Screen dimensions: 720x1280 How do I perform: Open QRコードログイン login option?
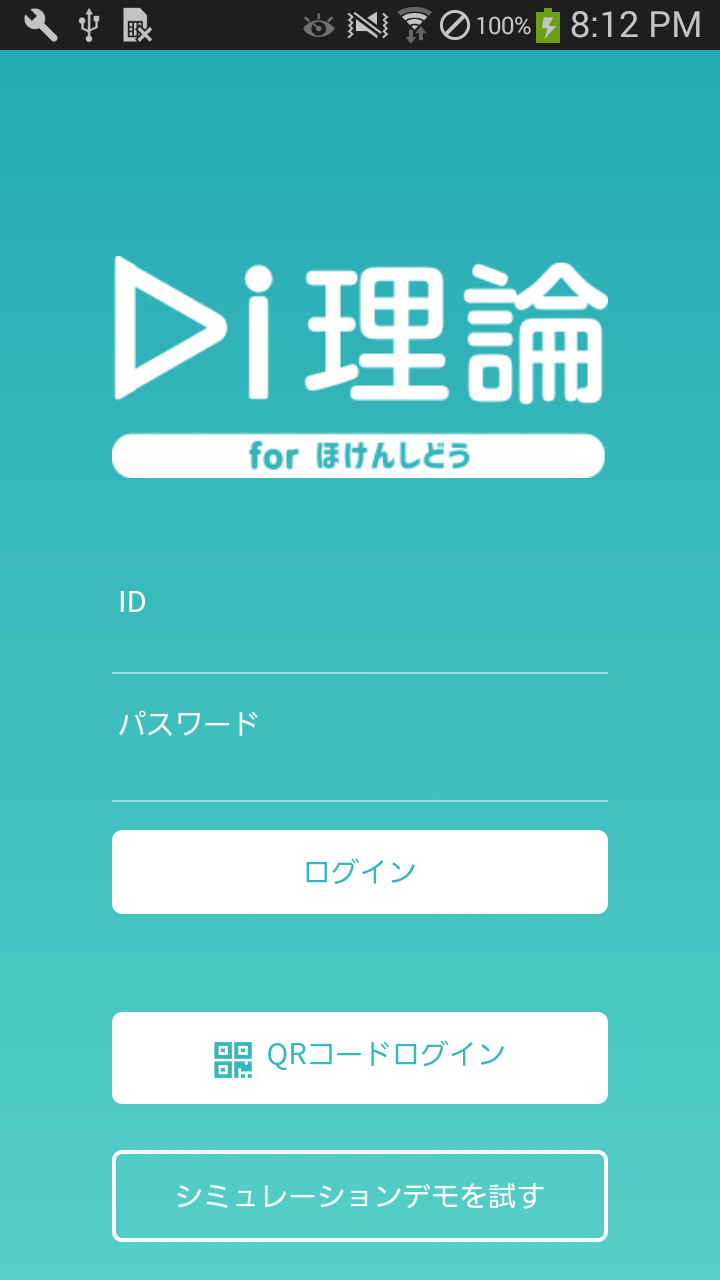click(360, 1057)
